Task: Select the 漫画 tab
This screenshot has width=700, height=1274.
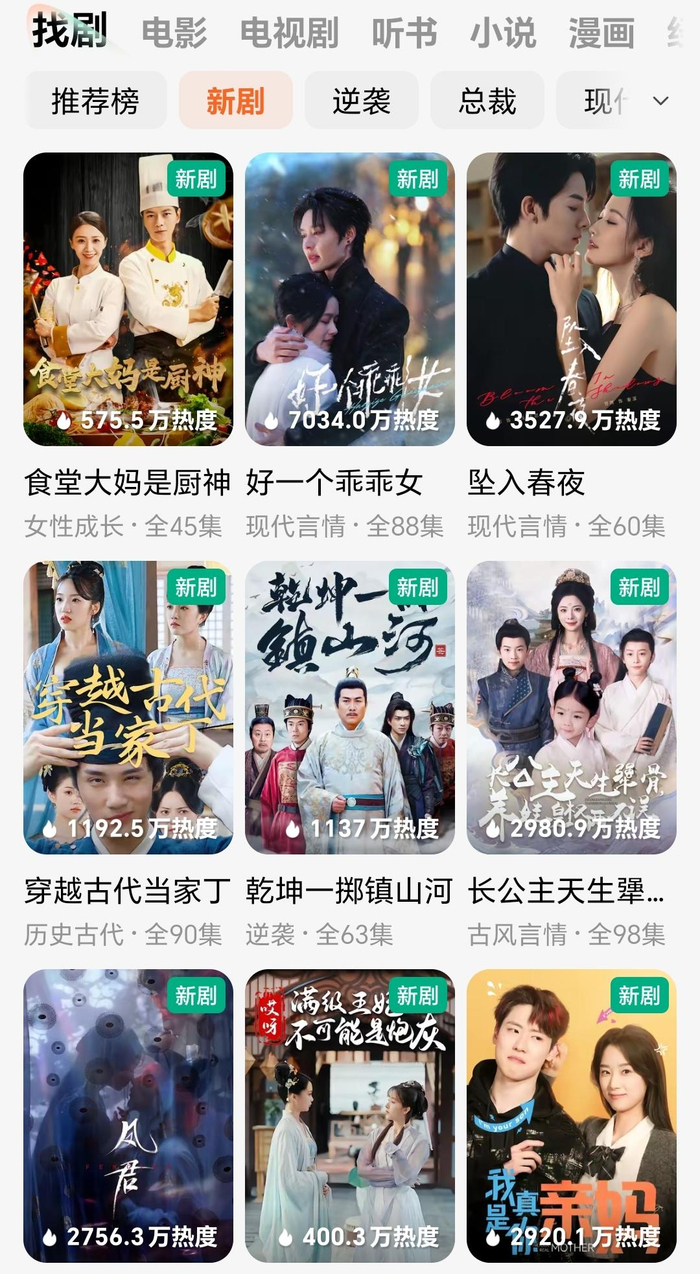Action: (x=601, y=33)
